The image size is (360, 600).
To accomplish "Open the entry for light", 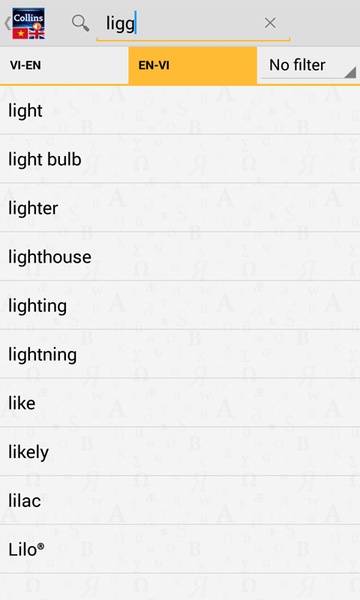I will [x=180, y=111].
